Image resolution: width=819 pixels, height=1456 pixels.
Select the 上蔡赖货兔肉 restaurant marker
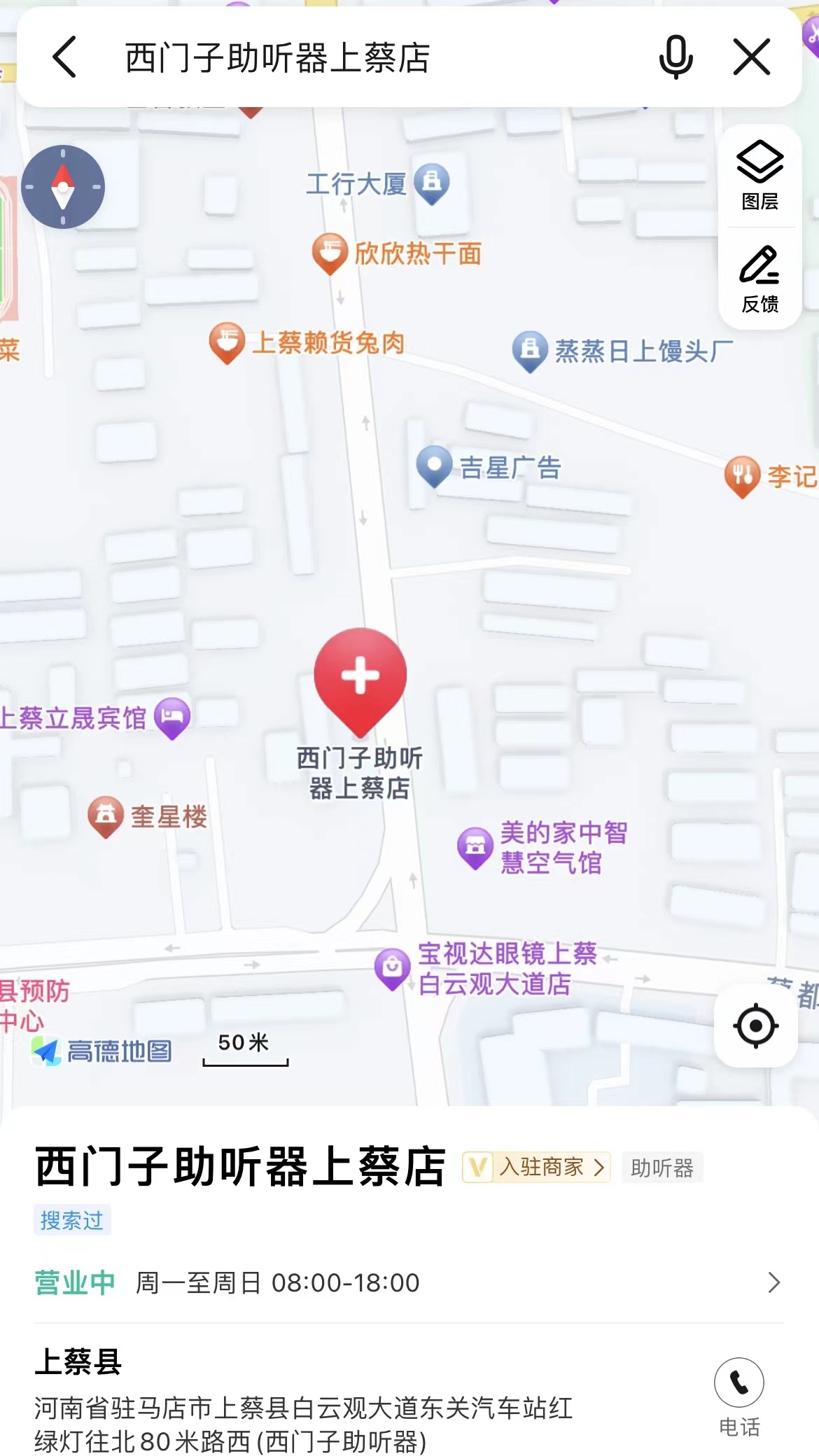(227, 342)
